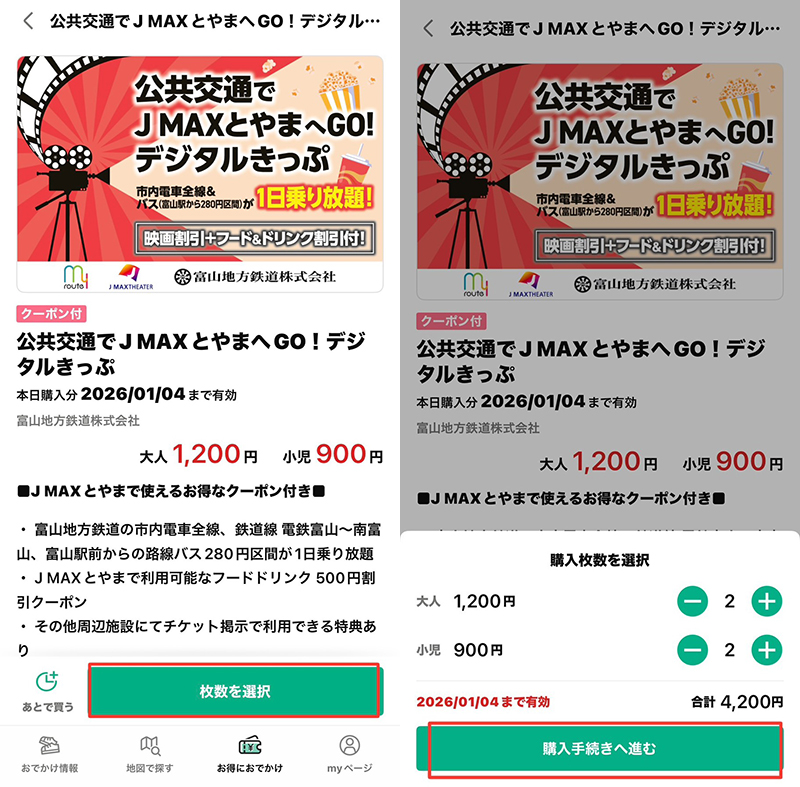The width and height of the screenshot is (800, 787).
Task: Save ticket with あとで買う
Action: tap(47, 690)
